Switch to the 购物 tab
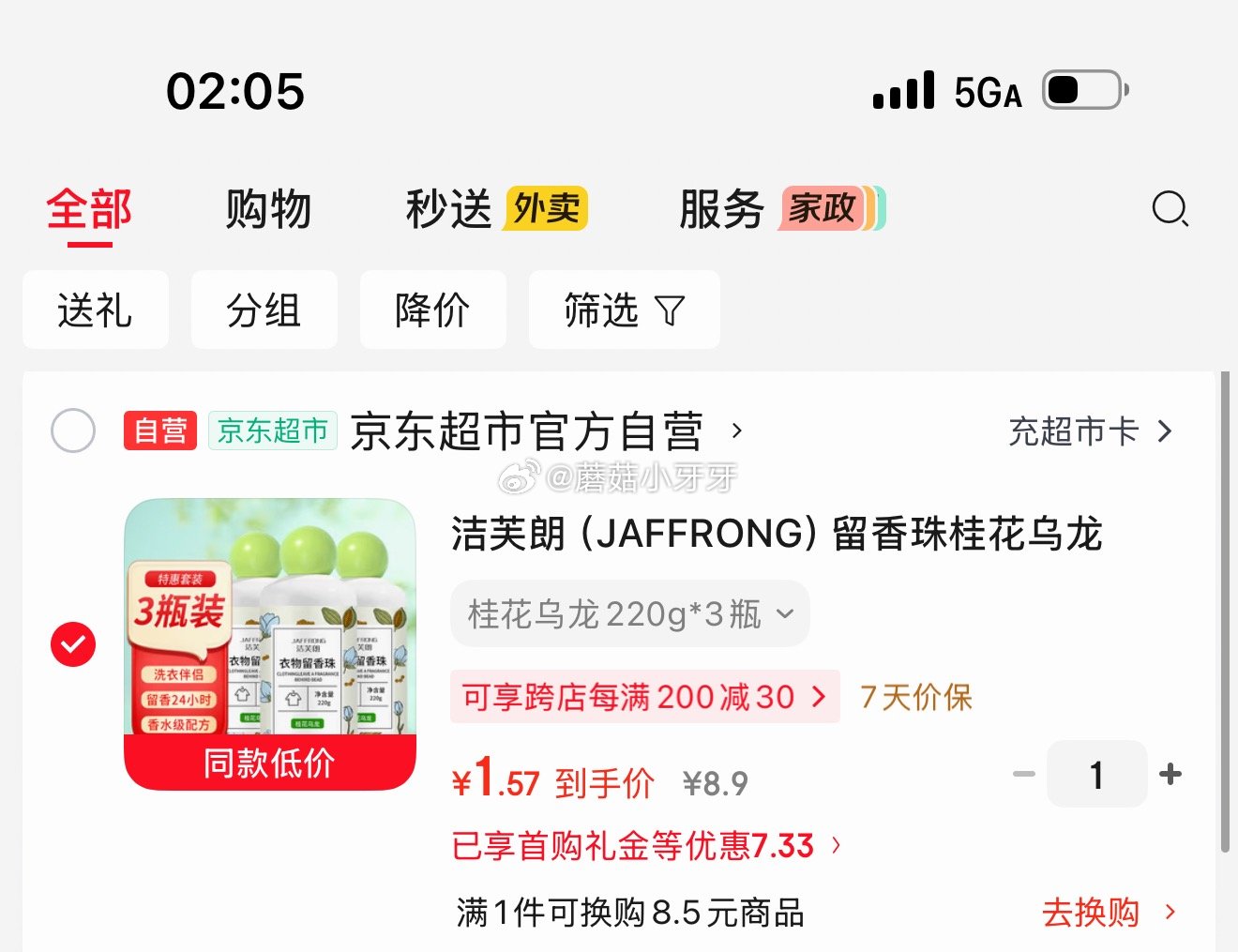 (268, 208)
